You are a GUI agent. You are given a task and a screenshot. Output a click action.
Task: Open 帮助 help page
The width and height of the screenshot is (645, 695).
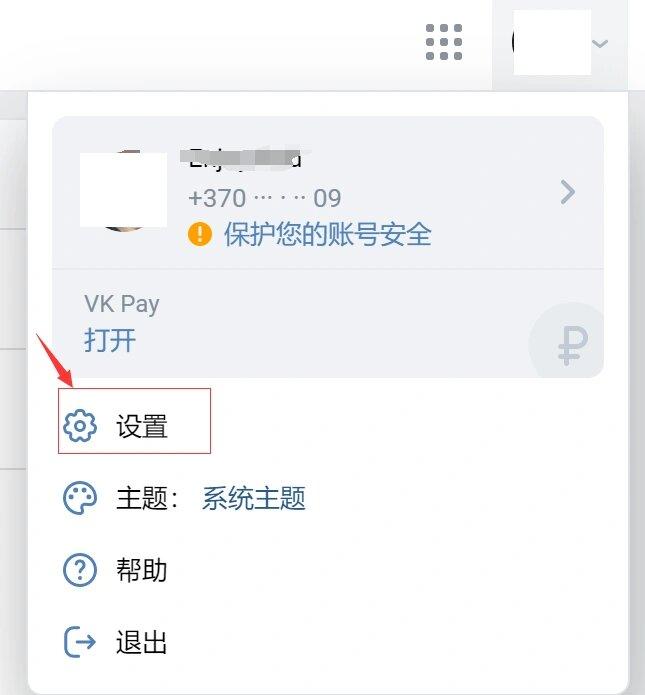click(x=140, y=571)
